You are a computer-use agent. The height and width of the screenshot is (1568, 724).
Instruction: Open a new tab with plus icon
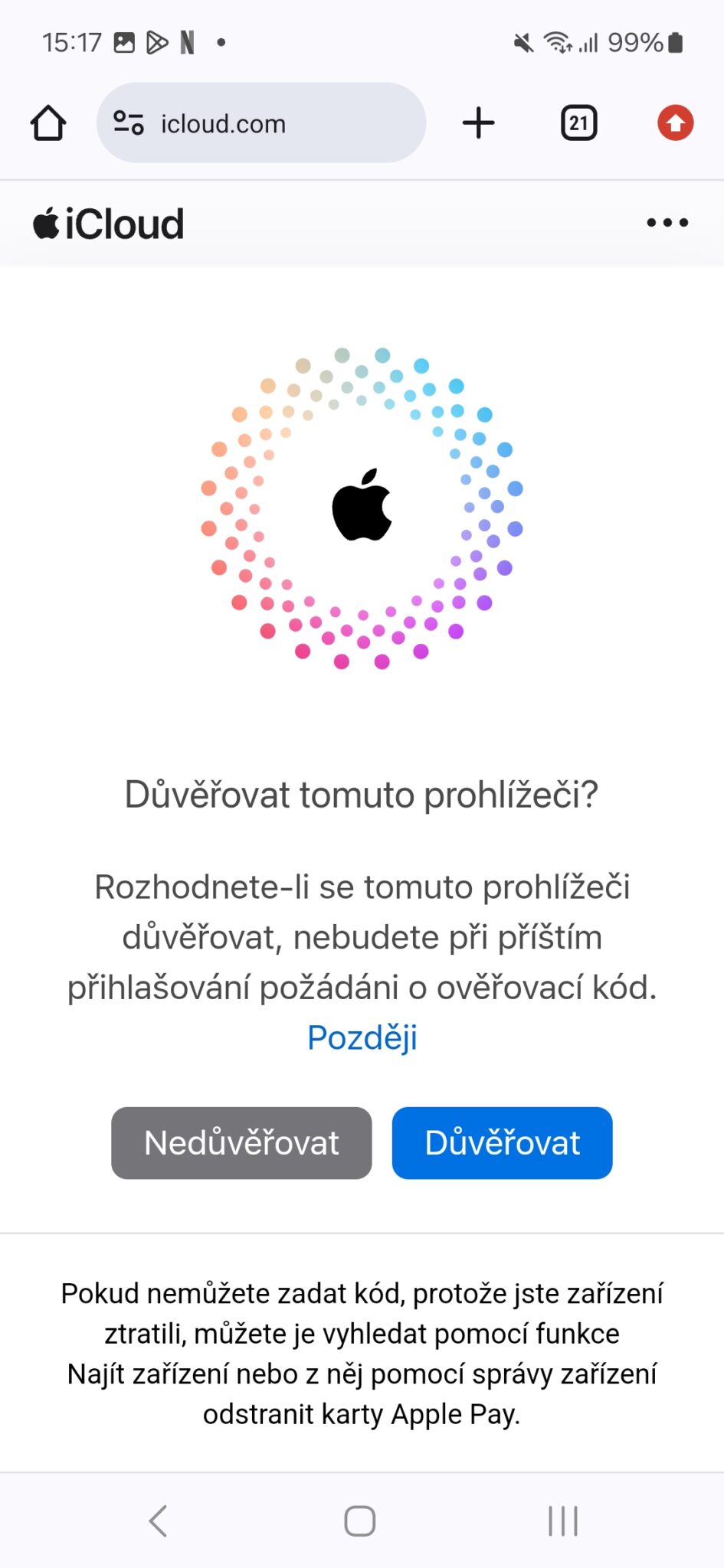coord(479,122)
